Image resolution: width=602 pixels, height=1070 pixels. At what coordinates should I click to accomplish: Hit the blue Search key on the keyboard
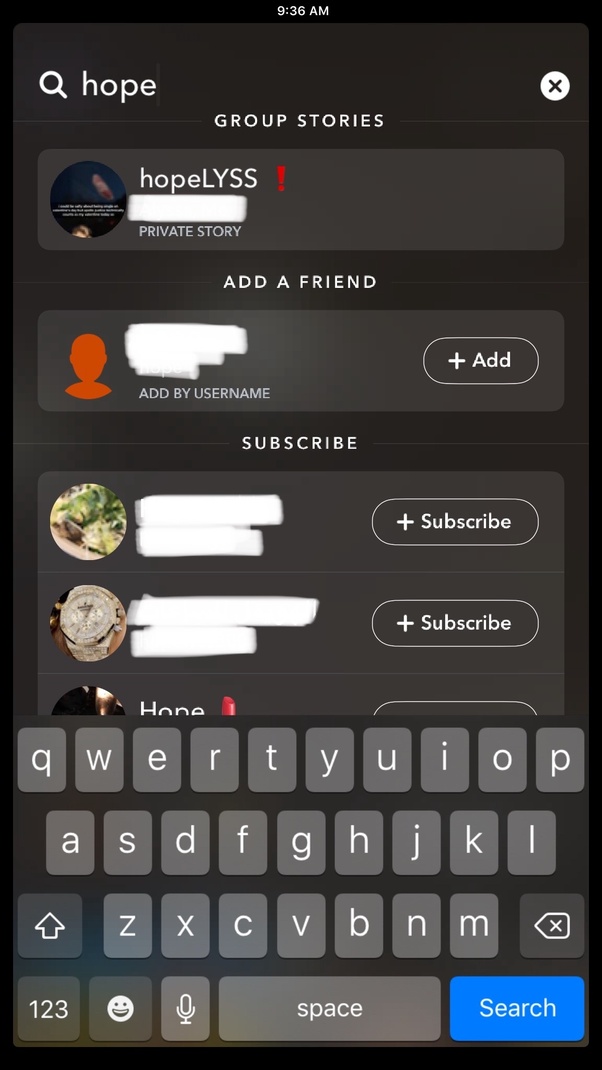[516, 1008]
